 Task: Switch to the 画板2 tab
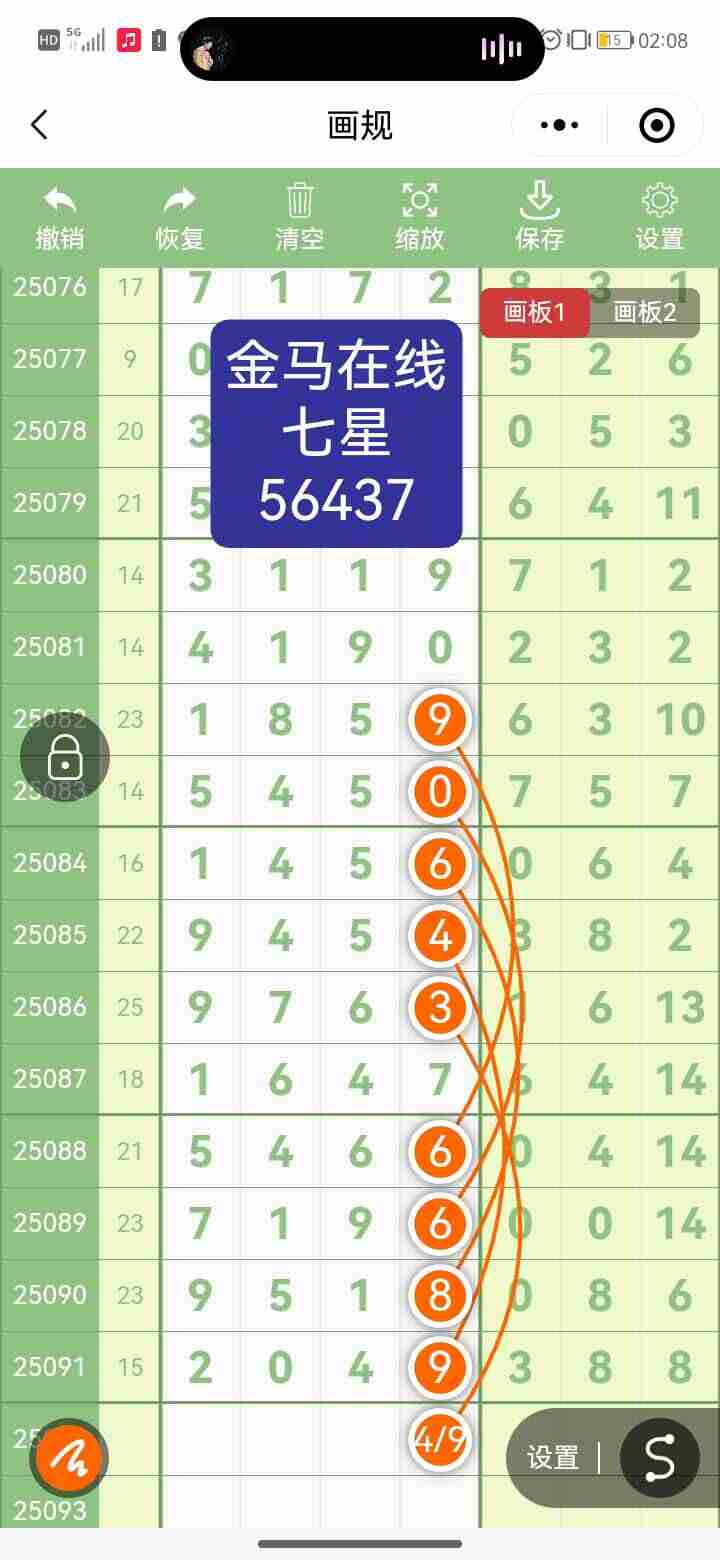coord(645,312)
